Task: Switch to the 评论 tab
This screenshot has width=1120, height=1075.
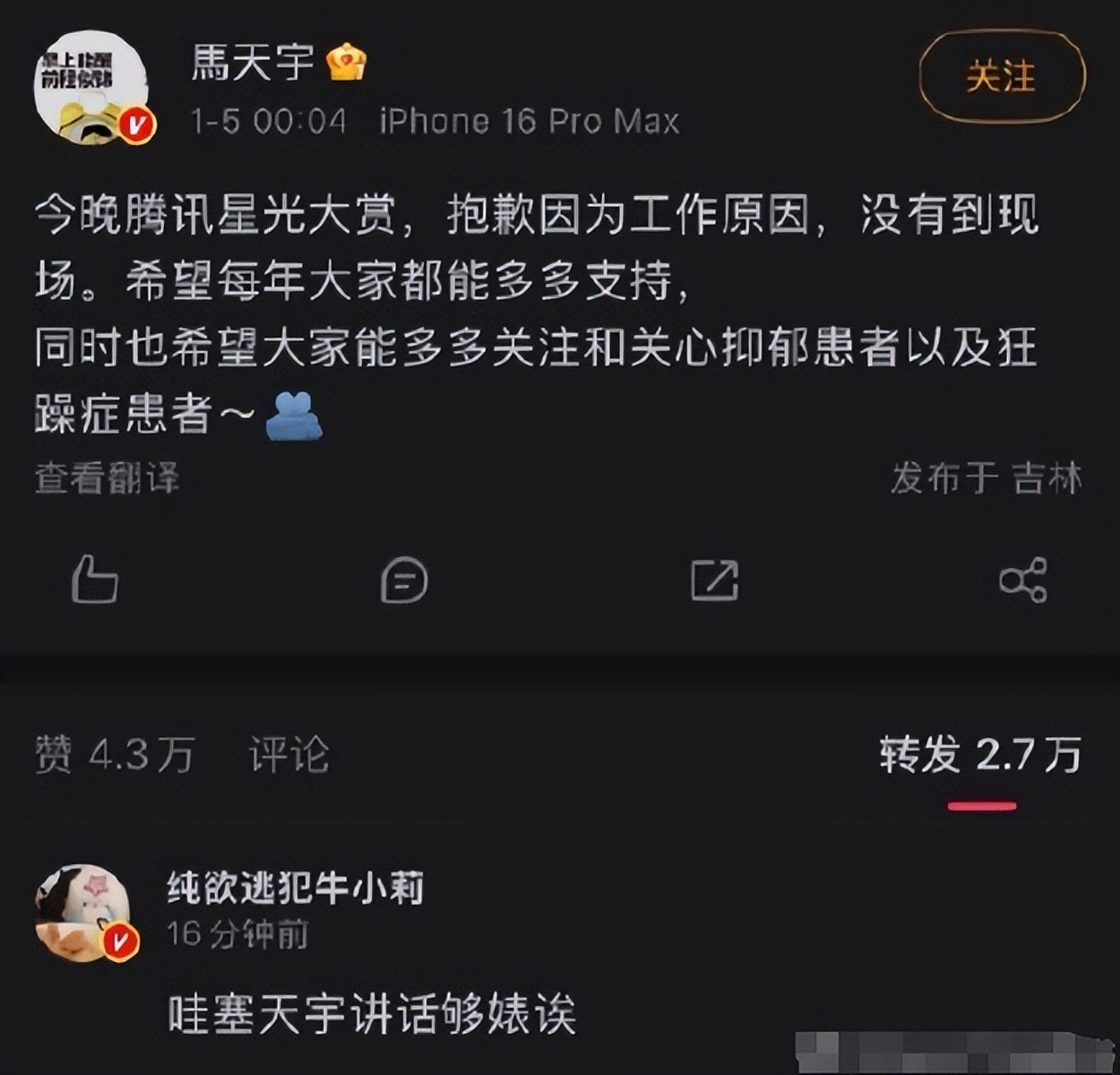Action: tap(289, 755)
